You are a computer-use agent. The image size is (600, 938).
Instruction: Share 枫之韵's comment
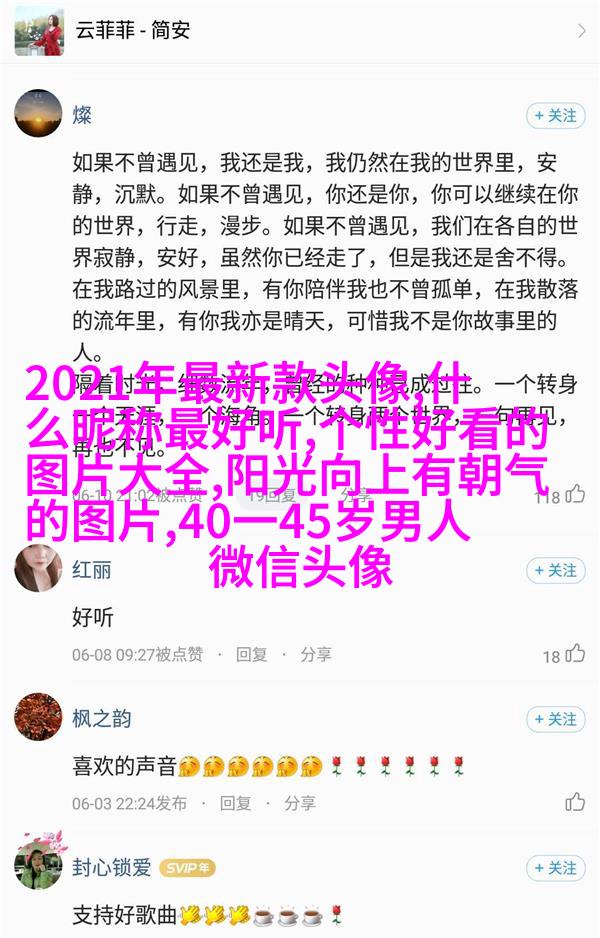point(299,802)
